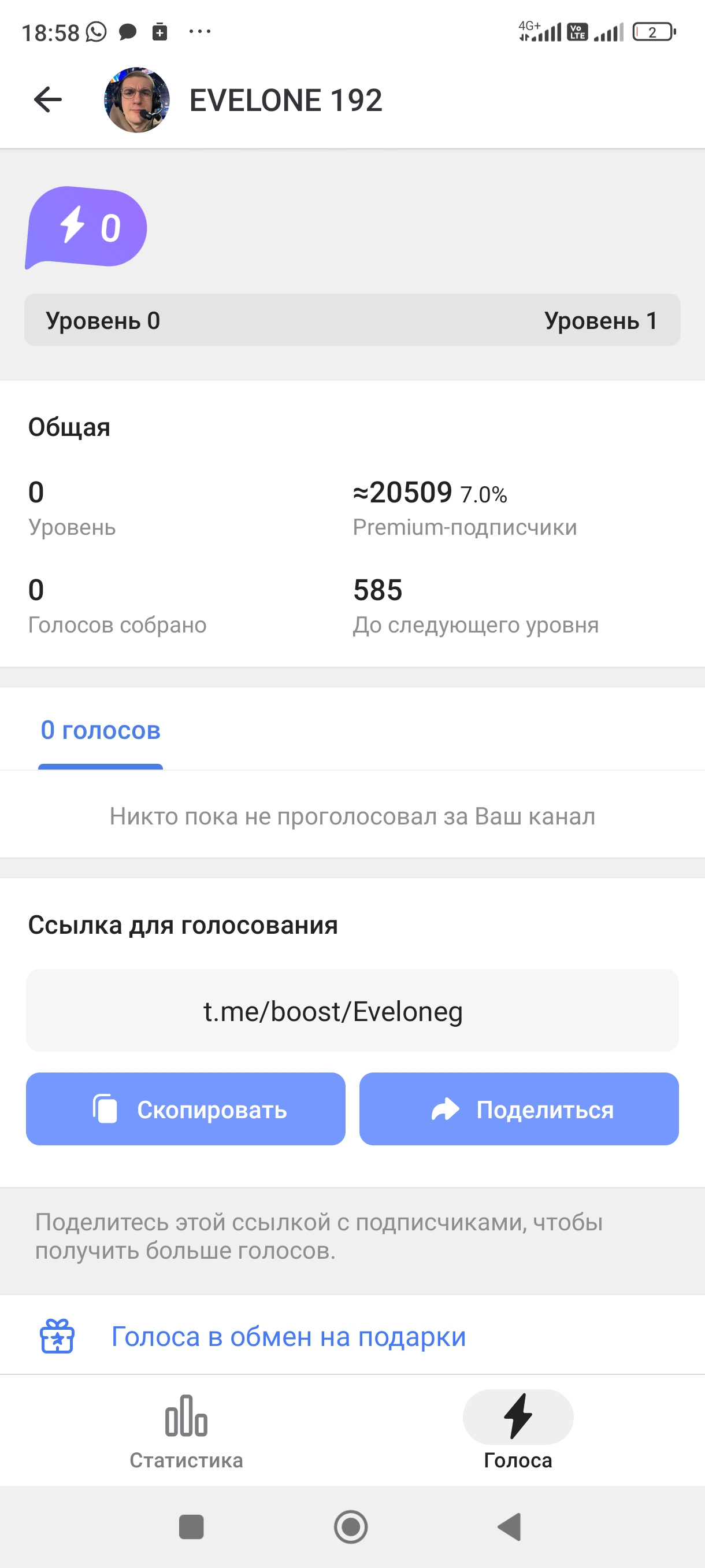
Task: Go back using the top-left arrow
Action: [x=48, y=100]
